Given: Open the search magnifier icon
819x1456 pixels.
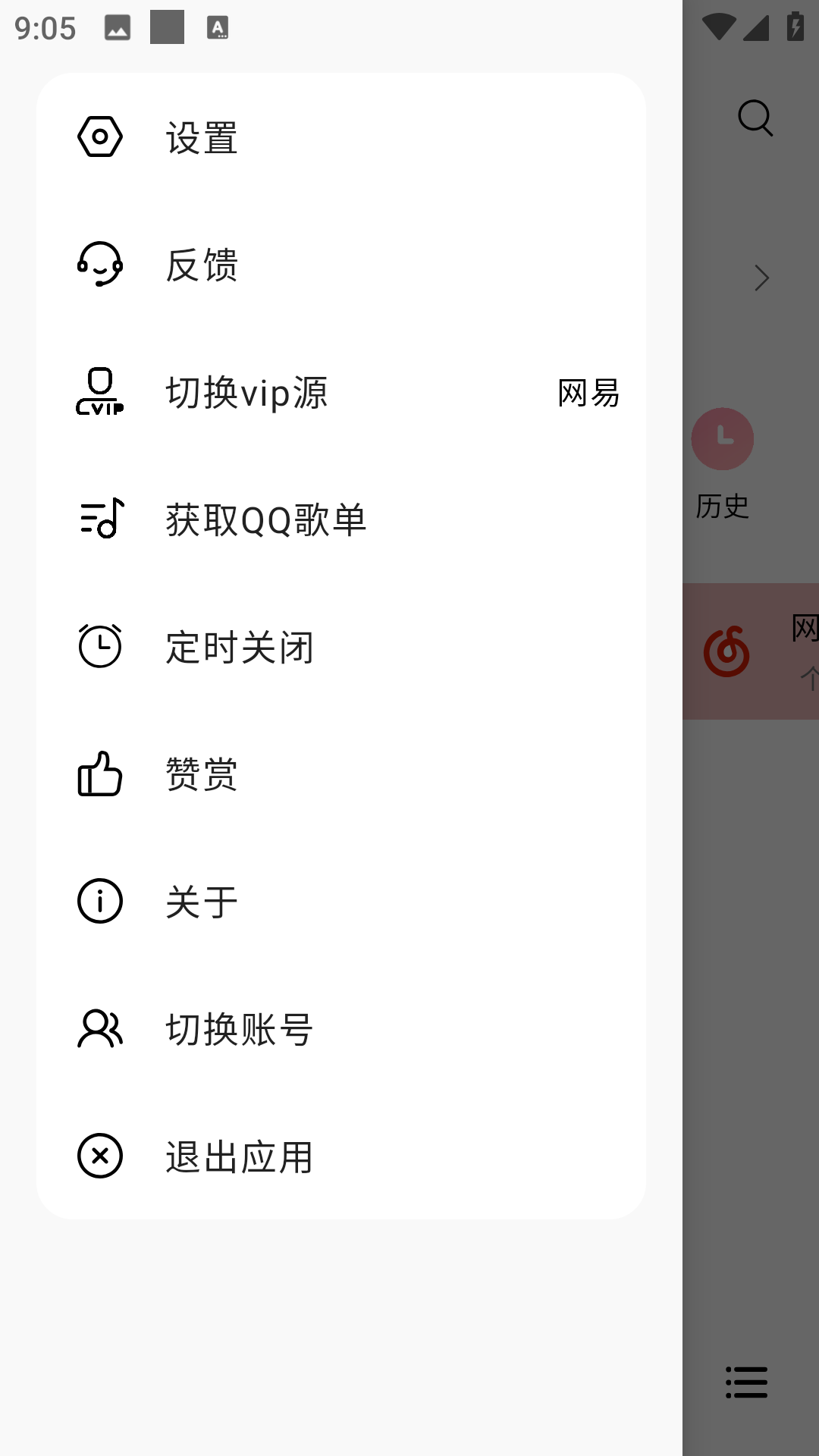Looking at the screenshot, I should point(756,118).
